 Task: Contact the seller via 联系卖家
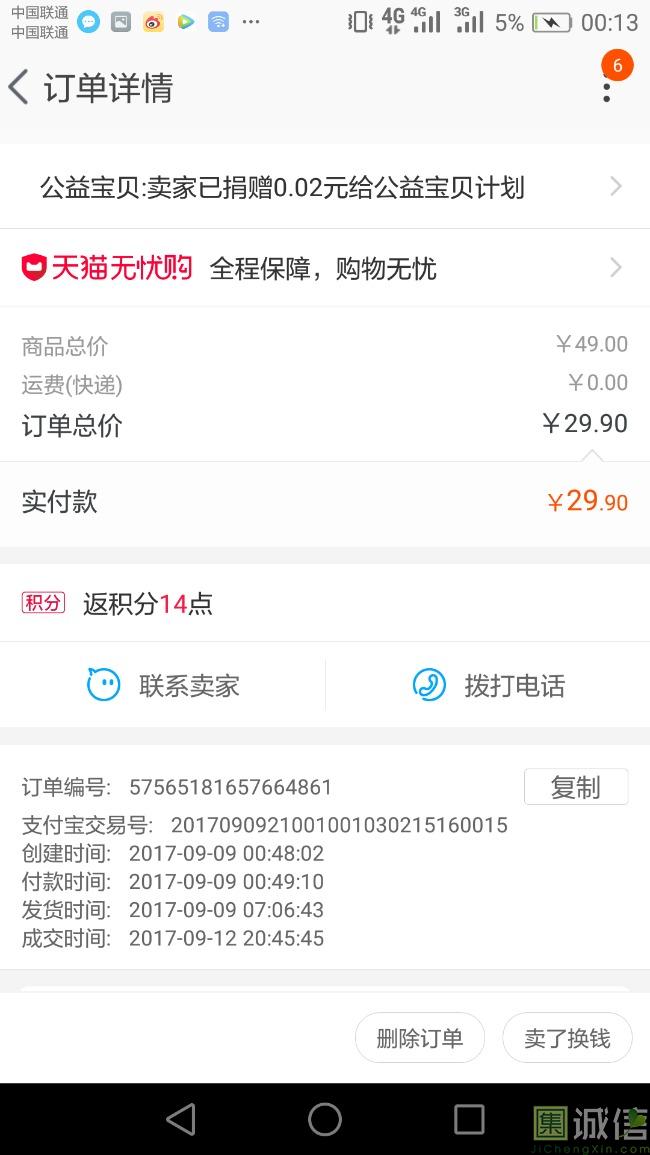coord(163,686)
